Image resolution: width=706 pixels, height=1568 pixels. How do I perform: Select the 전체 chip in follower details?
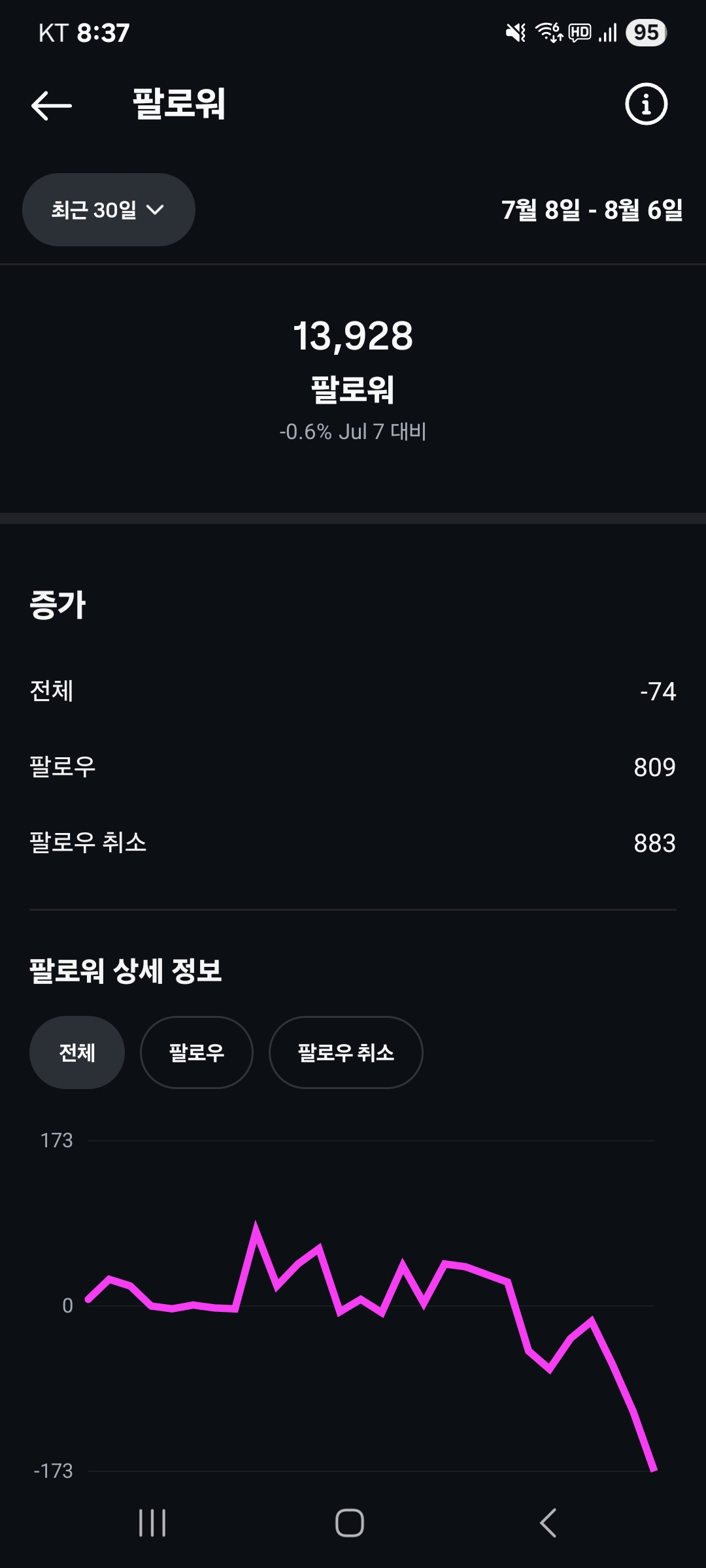coord(77,1053)
